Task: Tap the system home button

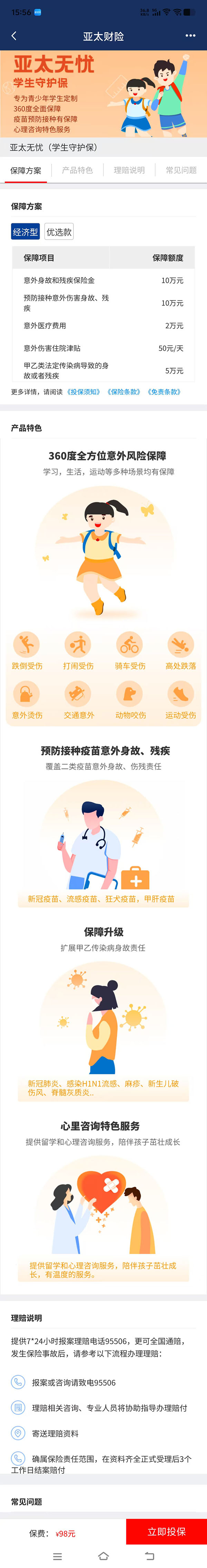Action: click(x=104, y=1556)
